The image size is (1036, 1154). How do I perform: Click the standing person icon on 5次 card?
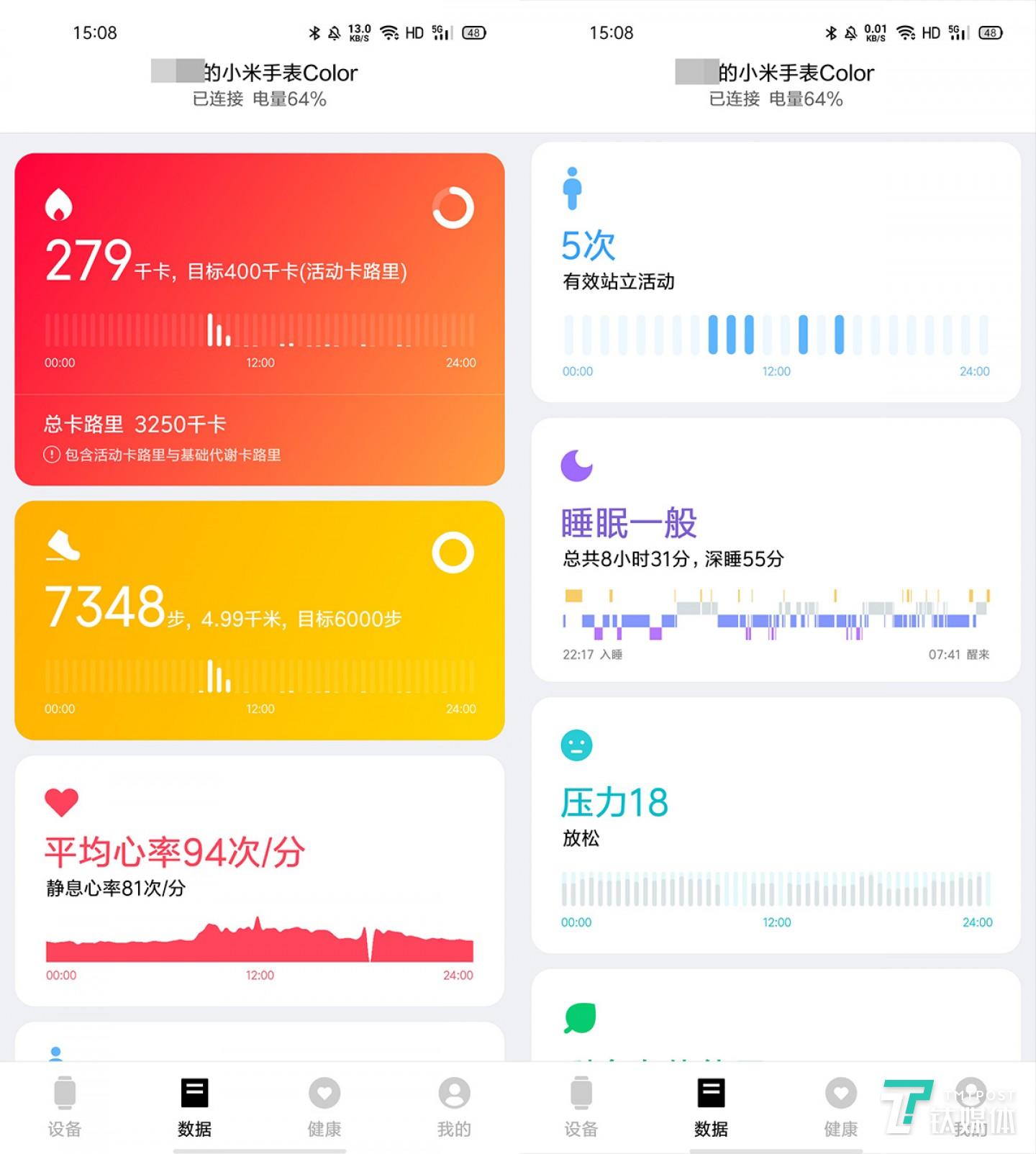[573, 188]
